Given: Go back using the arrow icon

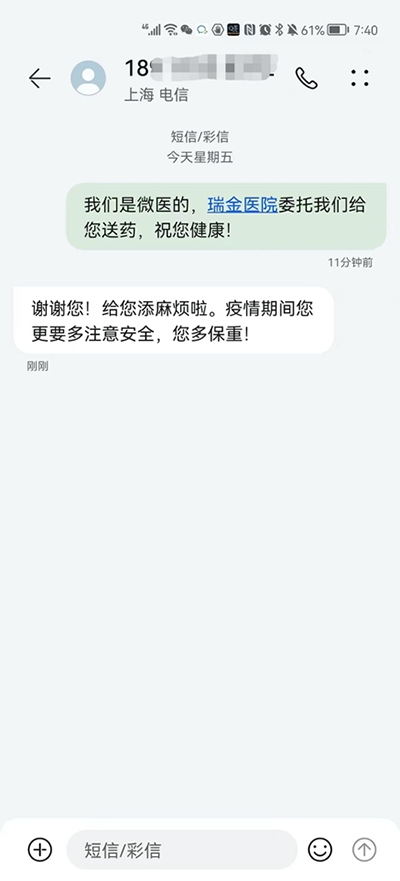Looking at the screenshot, I should point(40,78).
